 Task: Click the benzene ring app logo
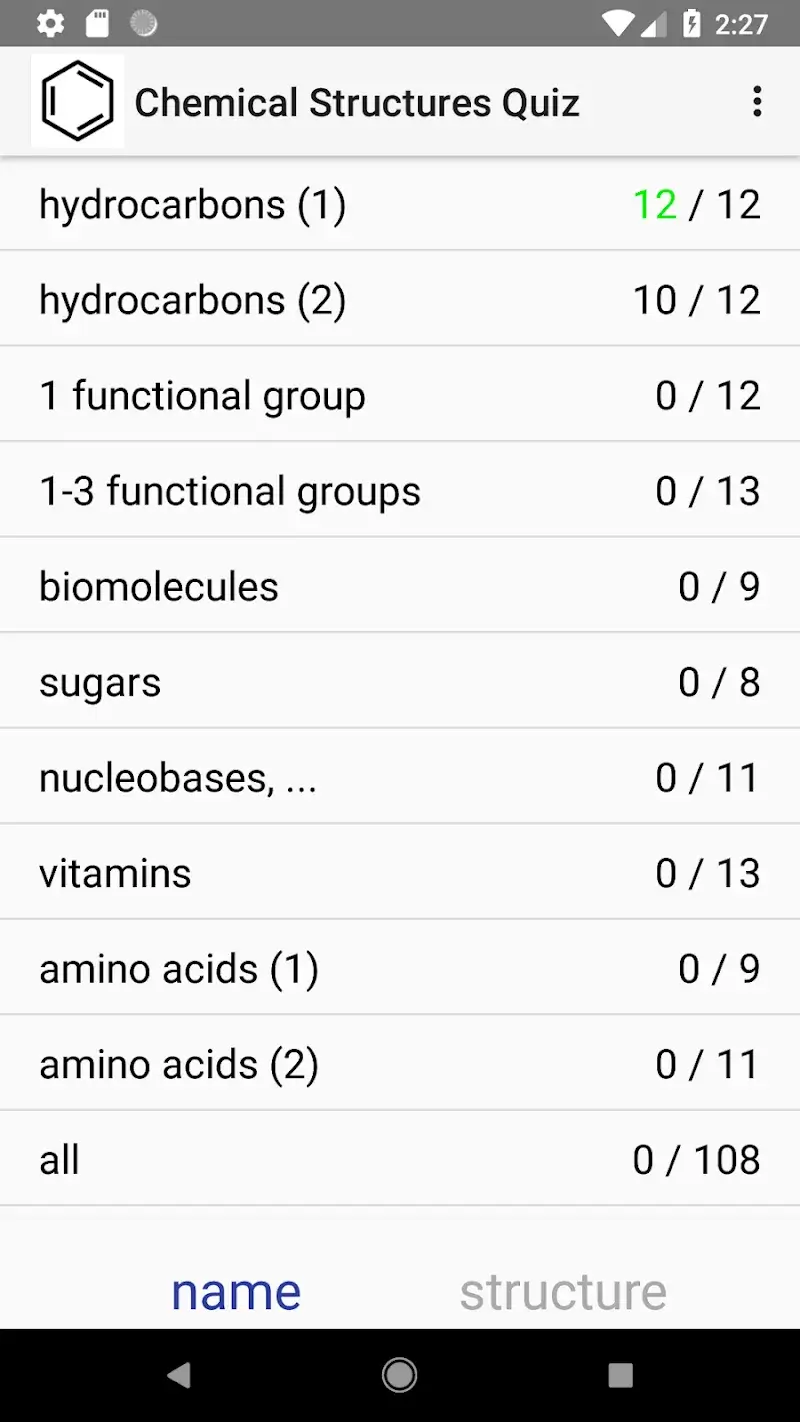point(77,100)
